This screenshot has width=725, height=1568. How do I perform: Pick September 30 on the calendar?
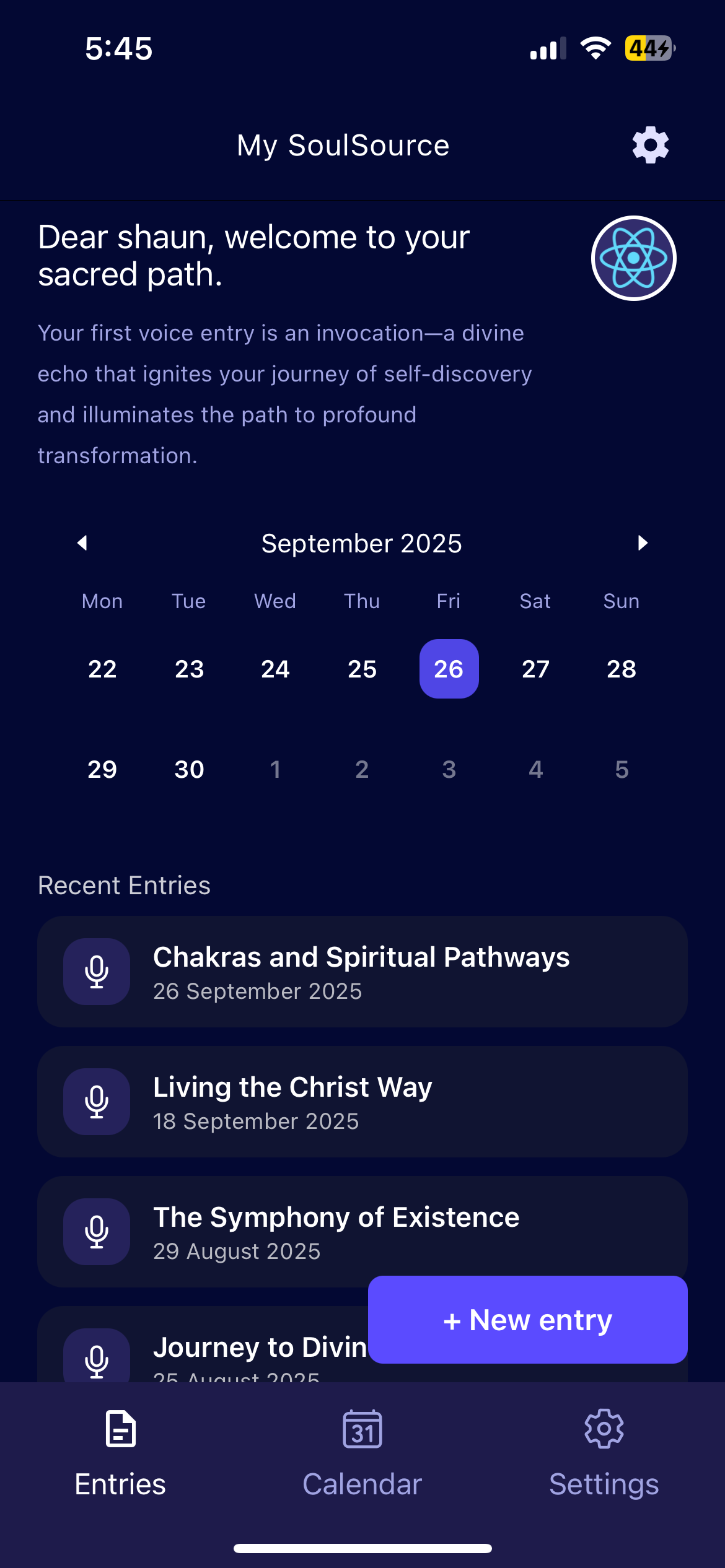[189, 769]
